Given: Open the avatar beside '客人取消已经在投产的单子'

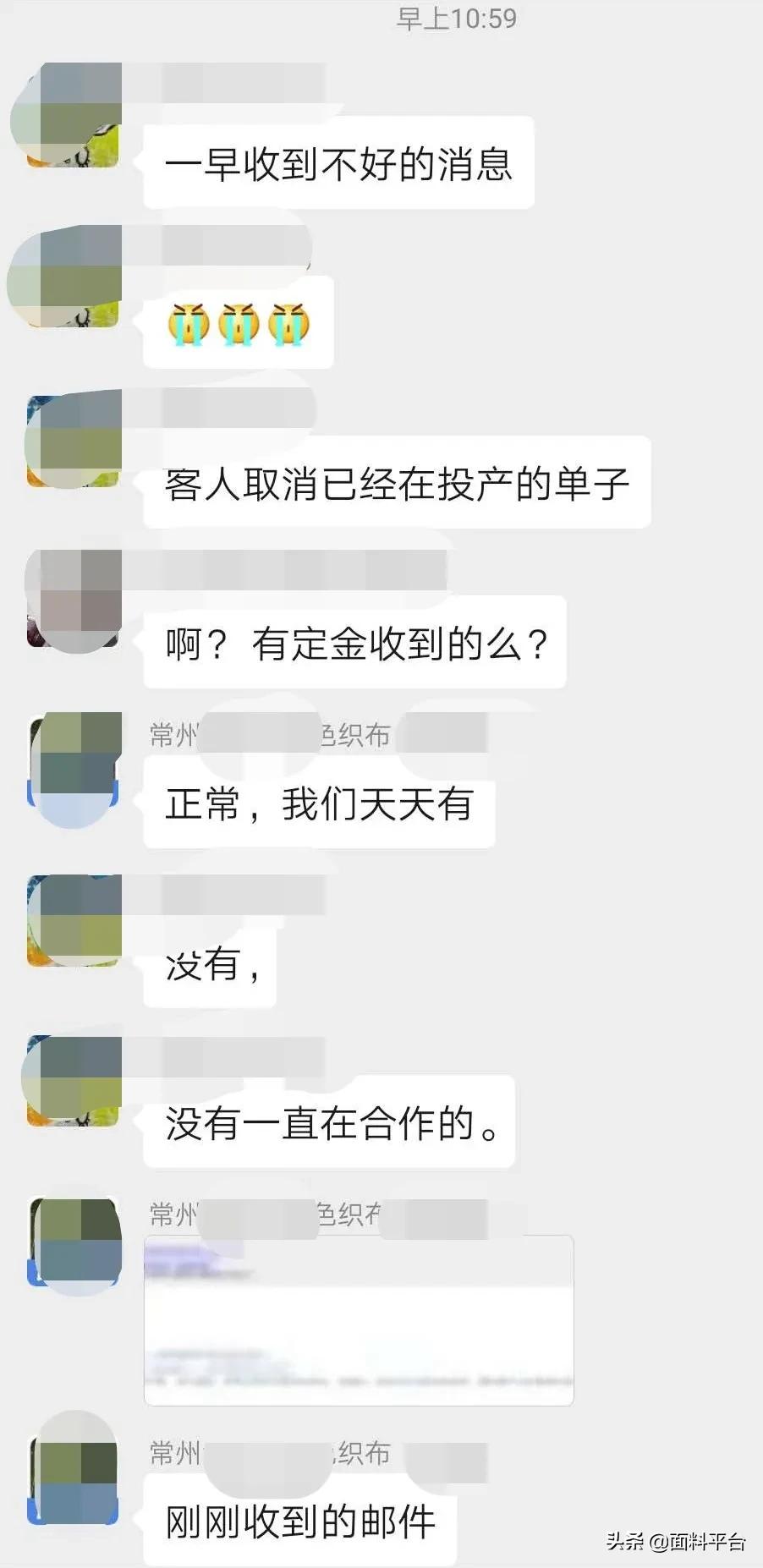Looking at the screenshot, I should pos(72,440).
